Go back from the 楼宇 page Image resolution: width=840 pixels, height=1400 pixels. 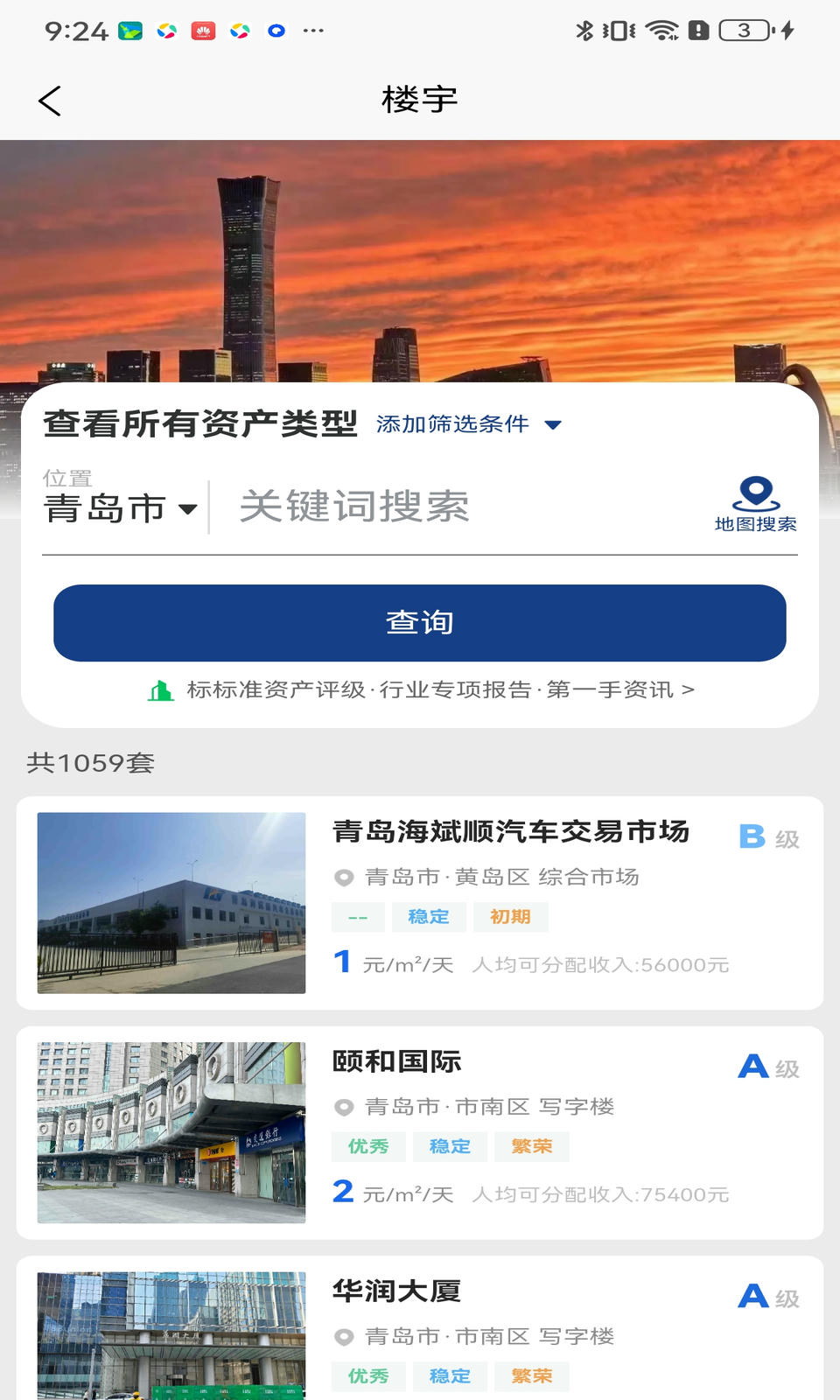50,101
